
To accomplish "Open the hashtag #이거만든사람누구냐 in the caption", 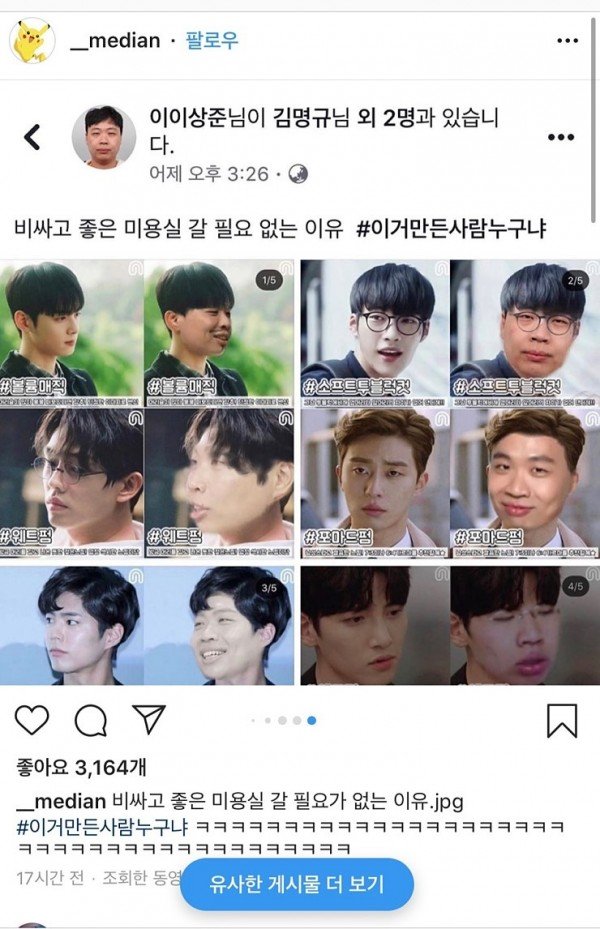I will [x=101, y=826].
